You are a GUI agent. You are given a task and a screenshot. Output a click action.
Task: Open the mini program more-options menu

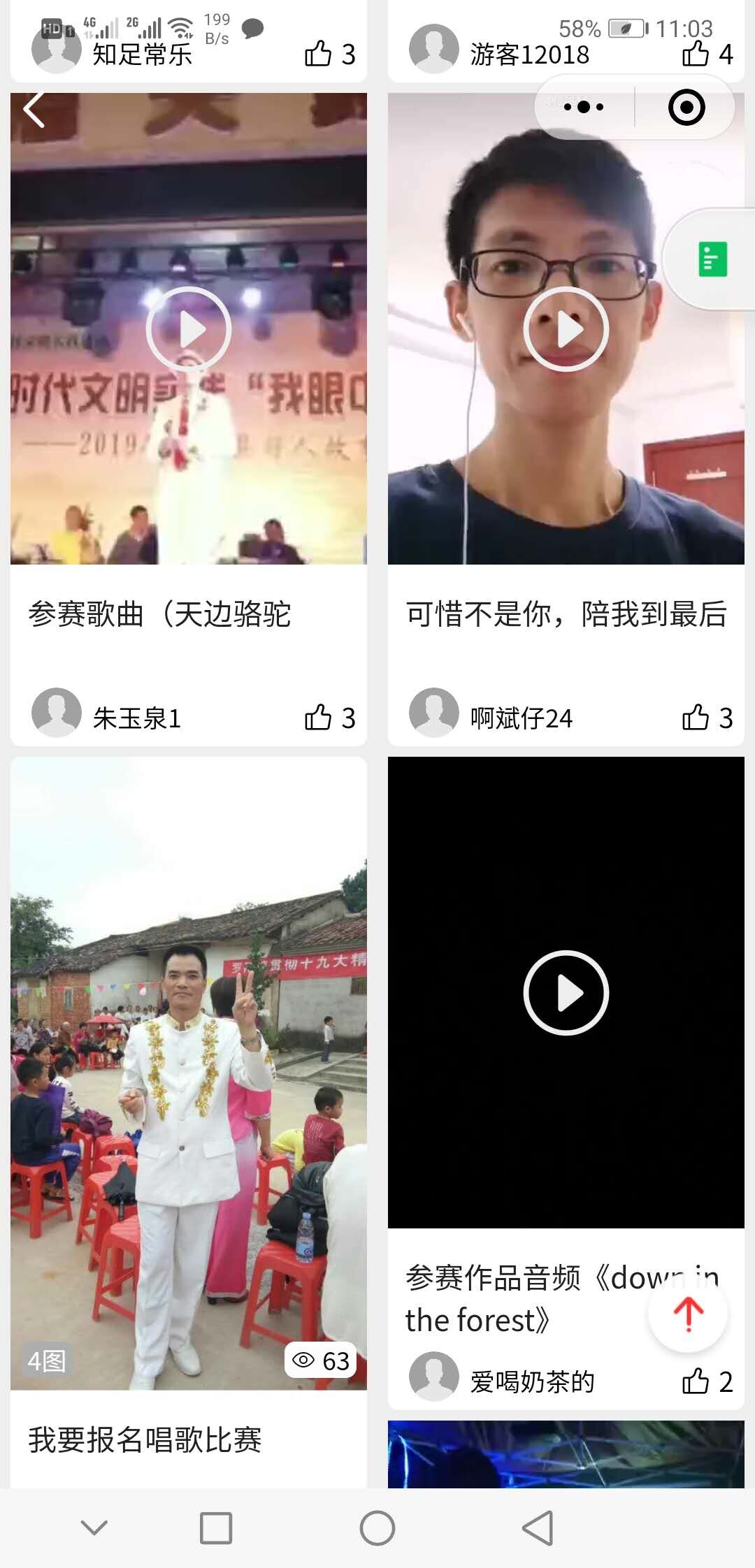584,108
